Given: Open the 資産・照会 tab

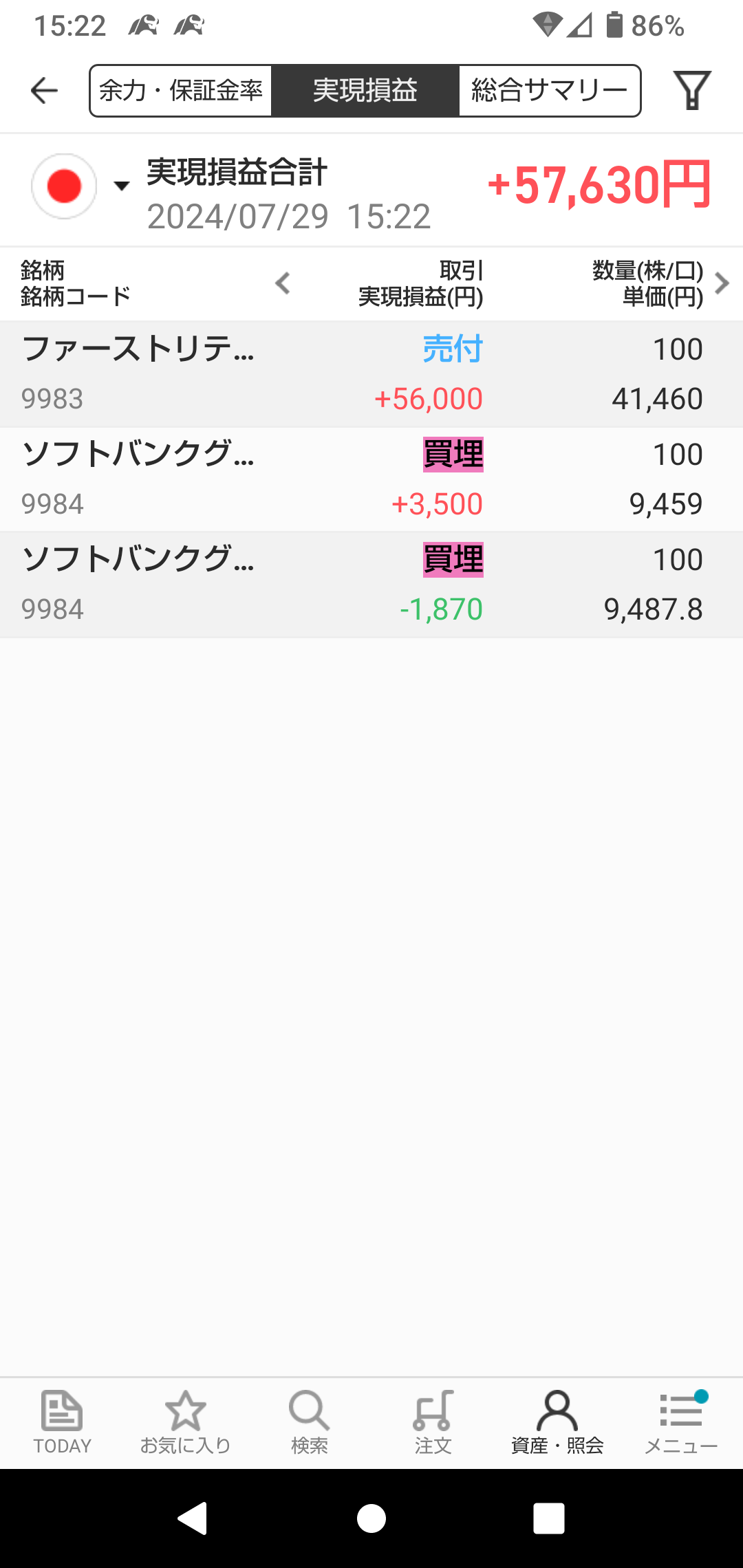Looking at the screenshot, I should (557, 1422).
